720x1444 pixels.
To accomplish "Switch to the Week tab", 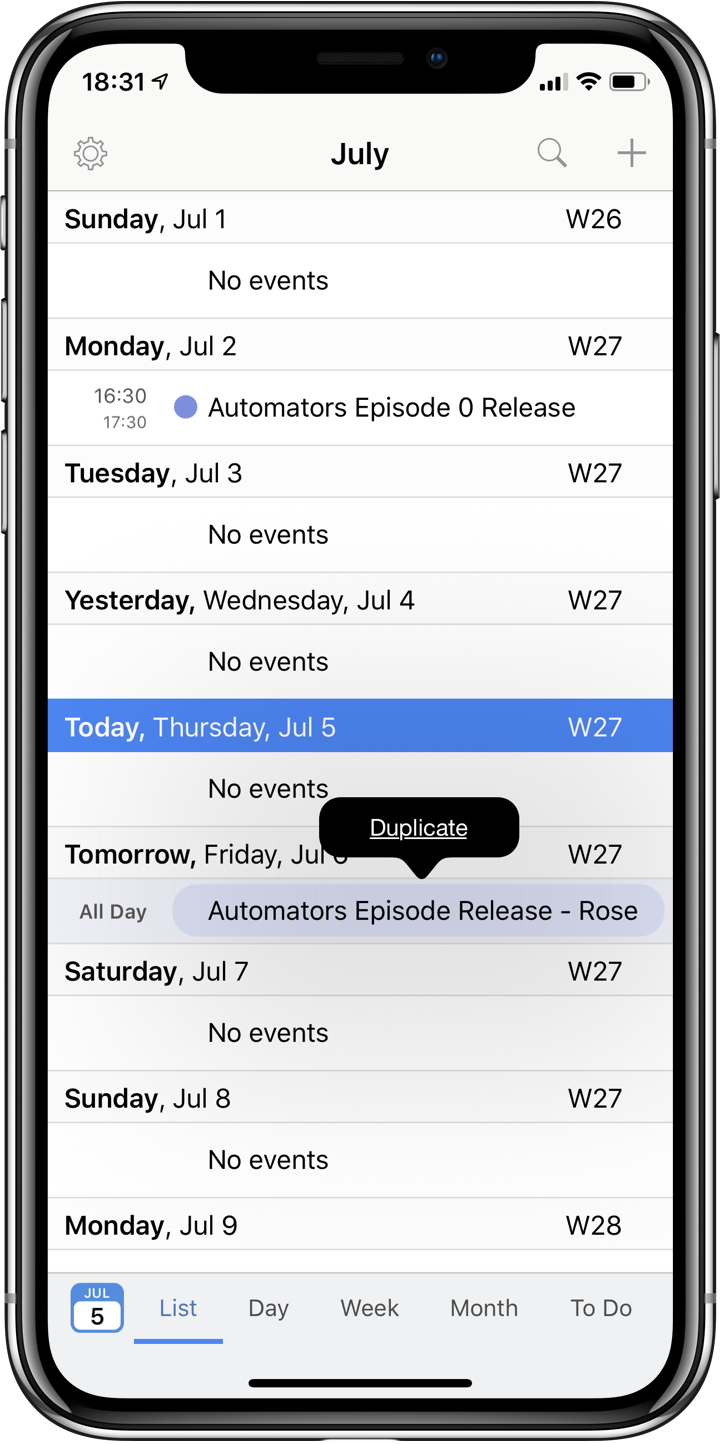I will [369, 1308].
